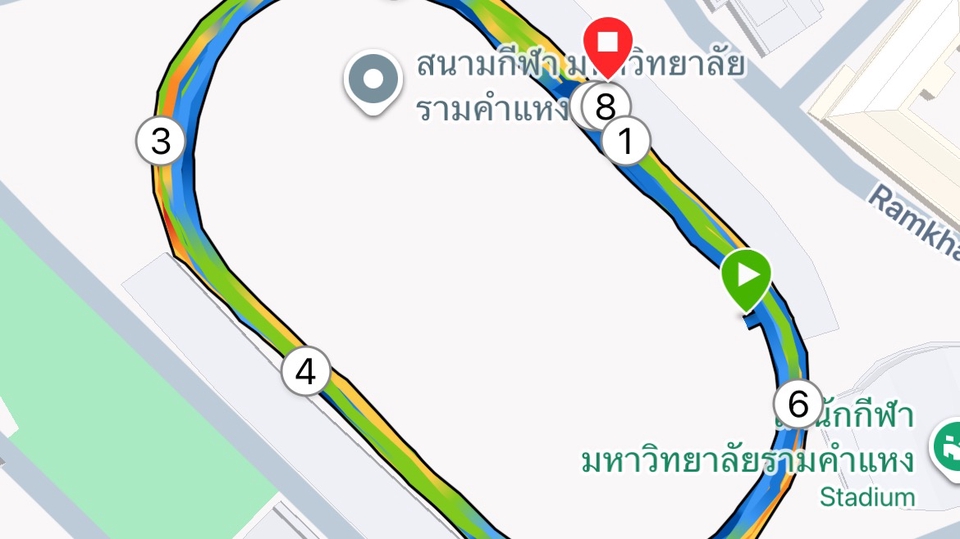The width and height of the screenshot is (960, 539).
Task: Select the green start marker on the route
Action: (746, 275)
